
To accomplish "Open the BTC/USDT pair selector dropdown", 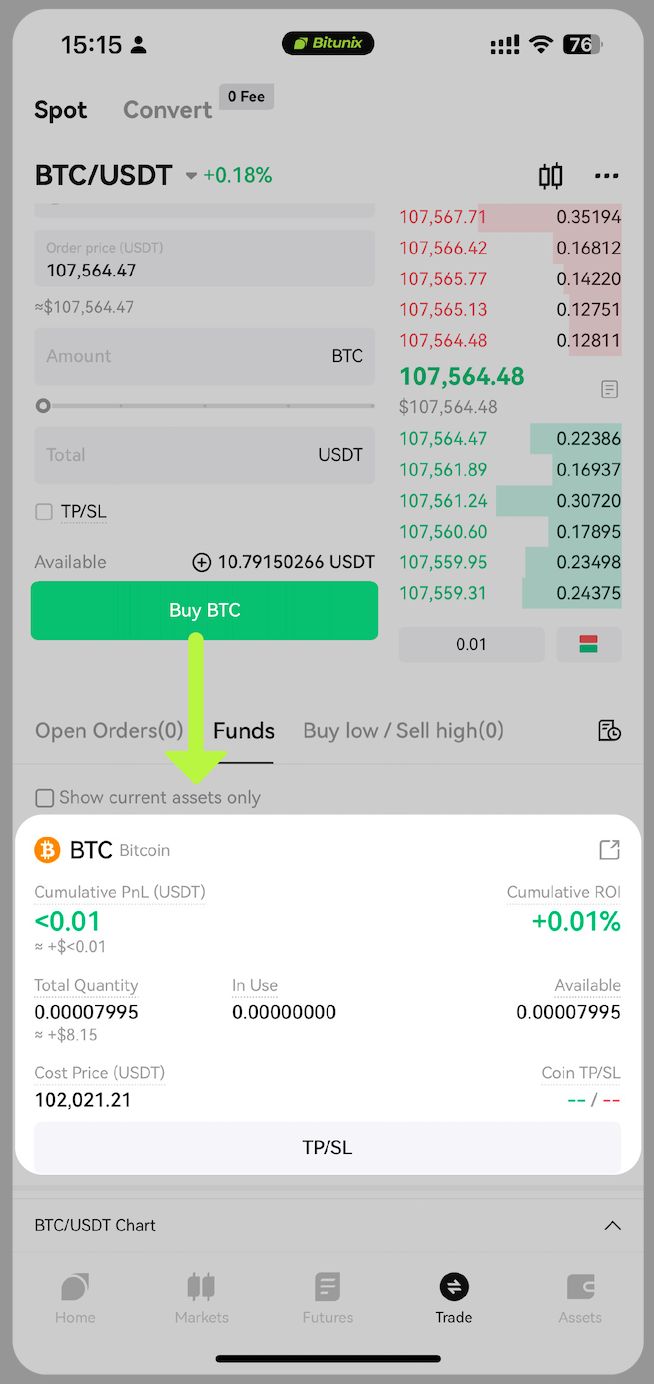I will pos(191,176).
